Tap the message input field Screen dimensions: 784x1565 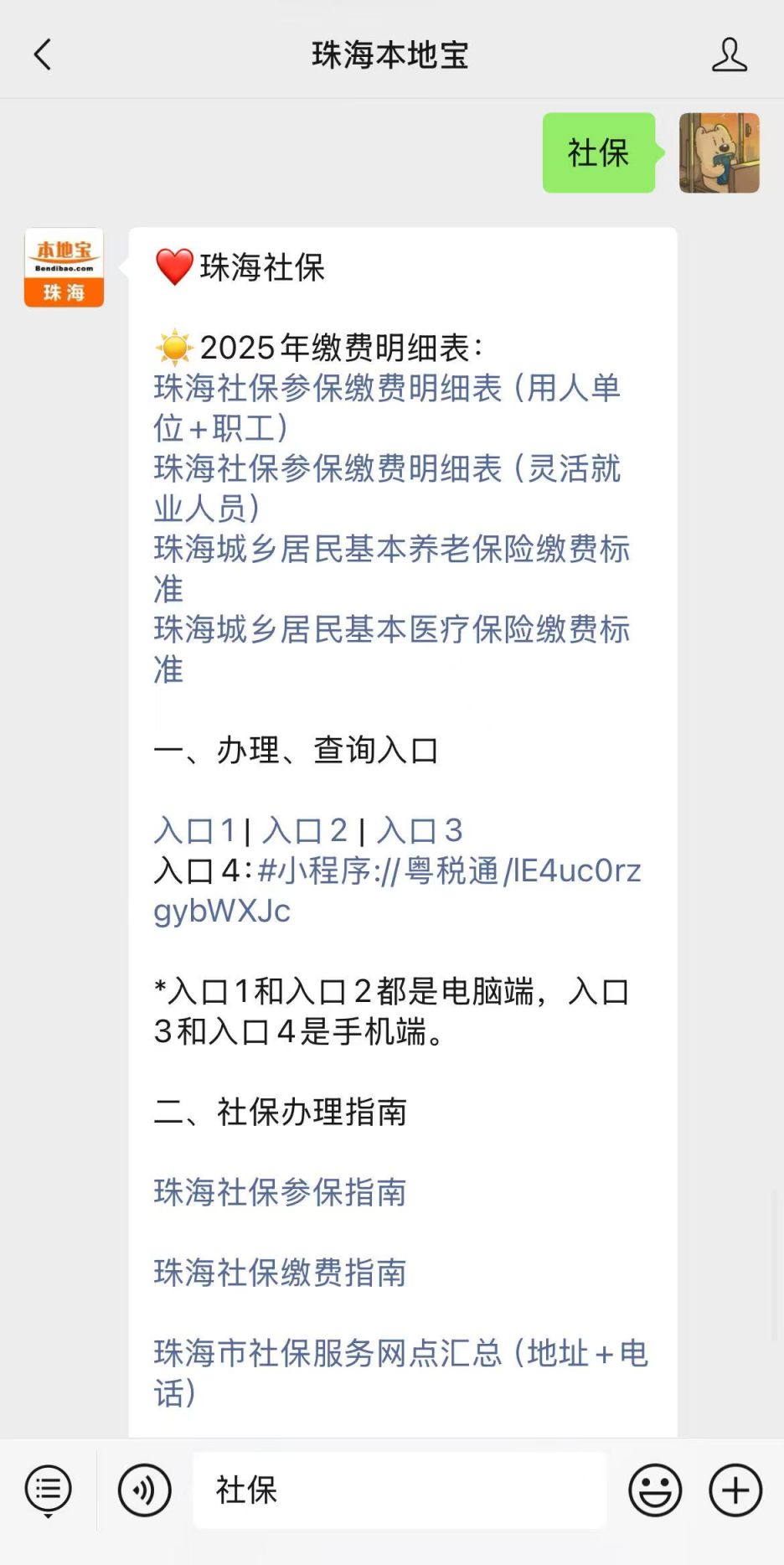tap(399, 1490)
